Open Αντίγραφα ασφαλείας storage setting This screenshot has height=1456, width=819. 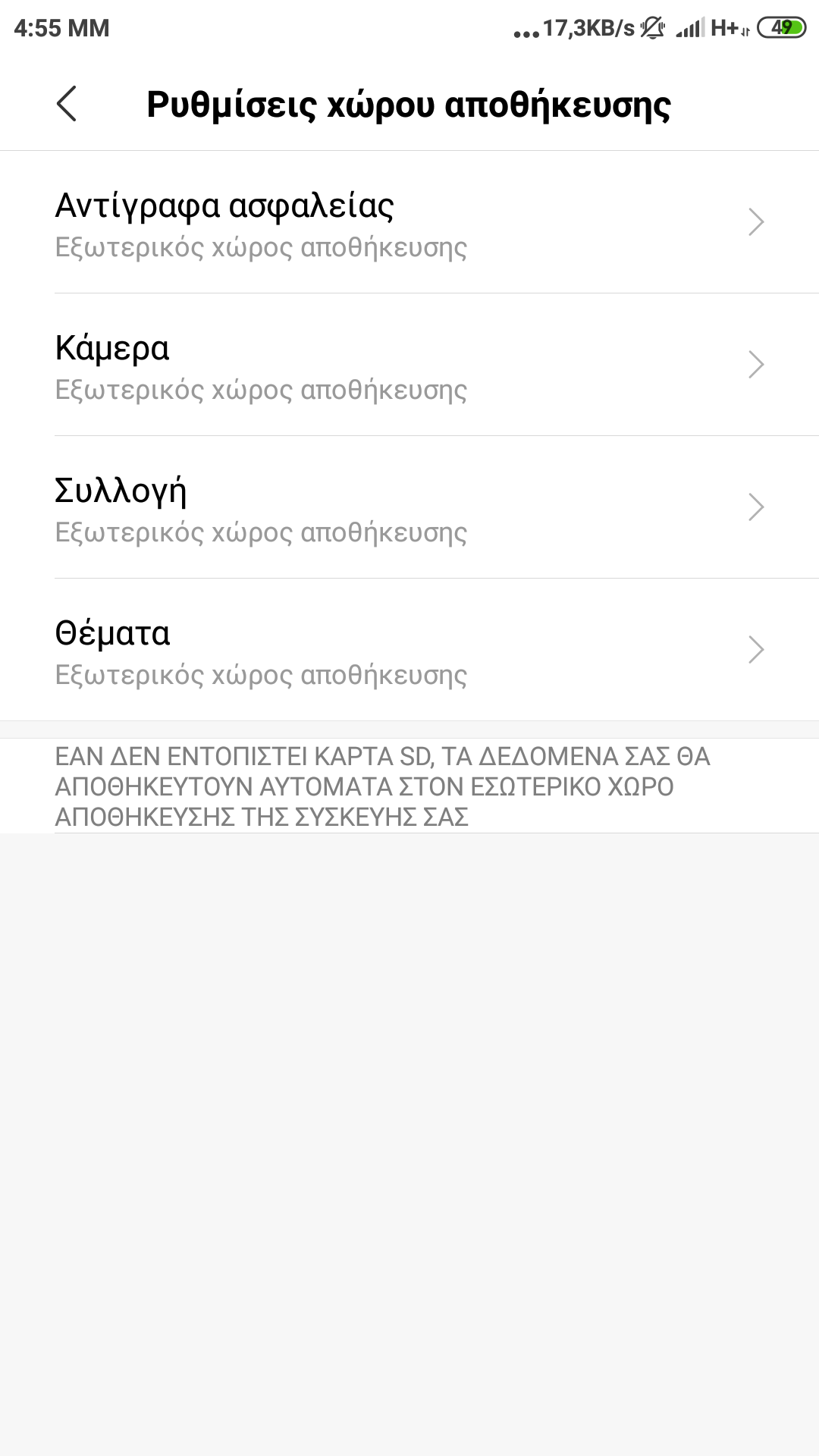tap(409, 223)
